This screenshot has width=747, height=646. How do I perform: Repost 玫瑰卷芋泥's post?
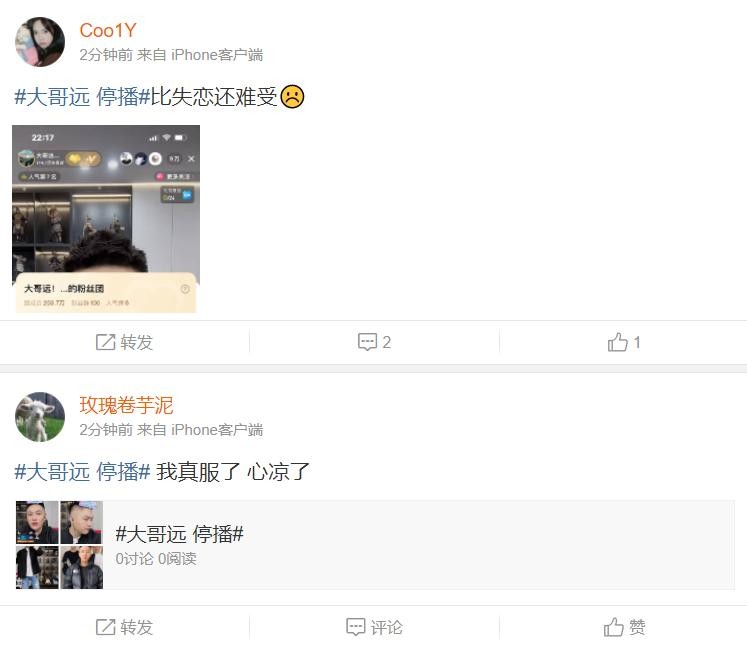pyautogui.click(x=124, y=627)
